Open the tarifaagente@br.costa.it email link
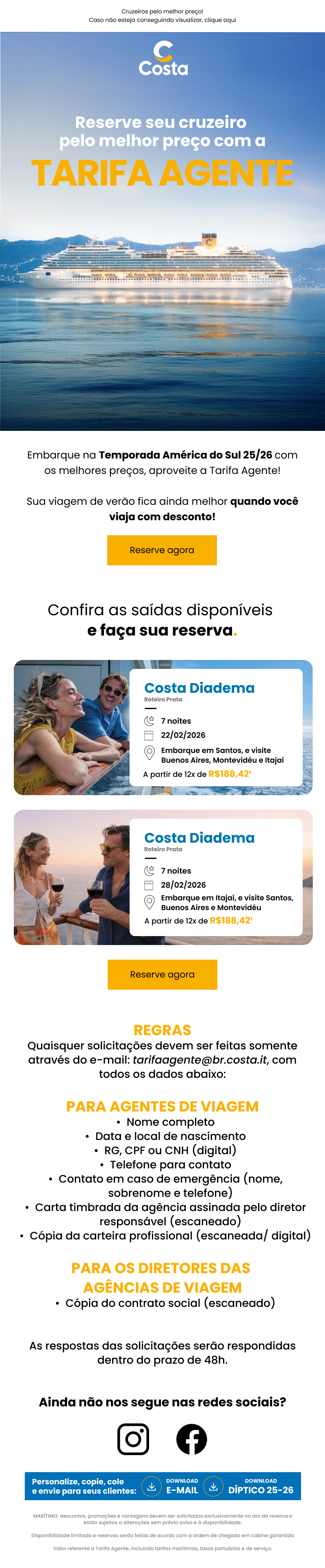 coord(200,1060)
